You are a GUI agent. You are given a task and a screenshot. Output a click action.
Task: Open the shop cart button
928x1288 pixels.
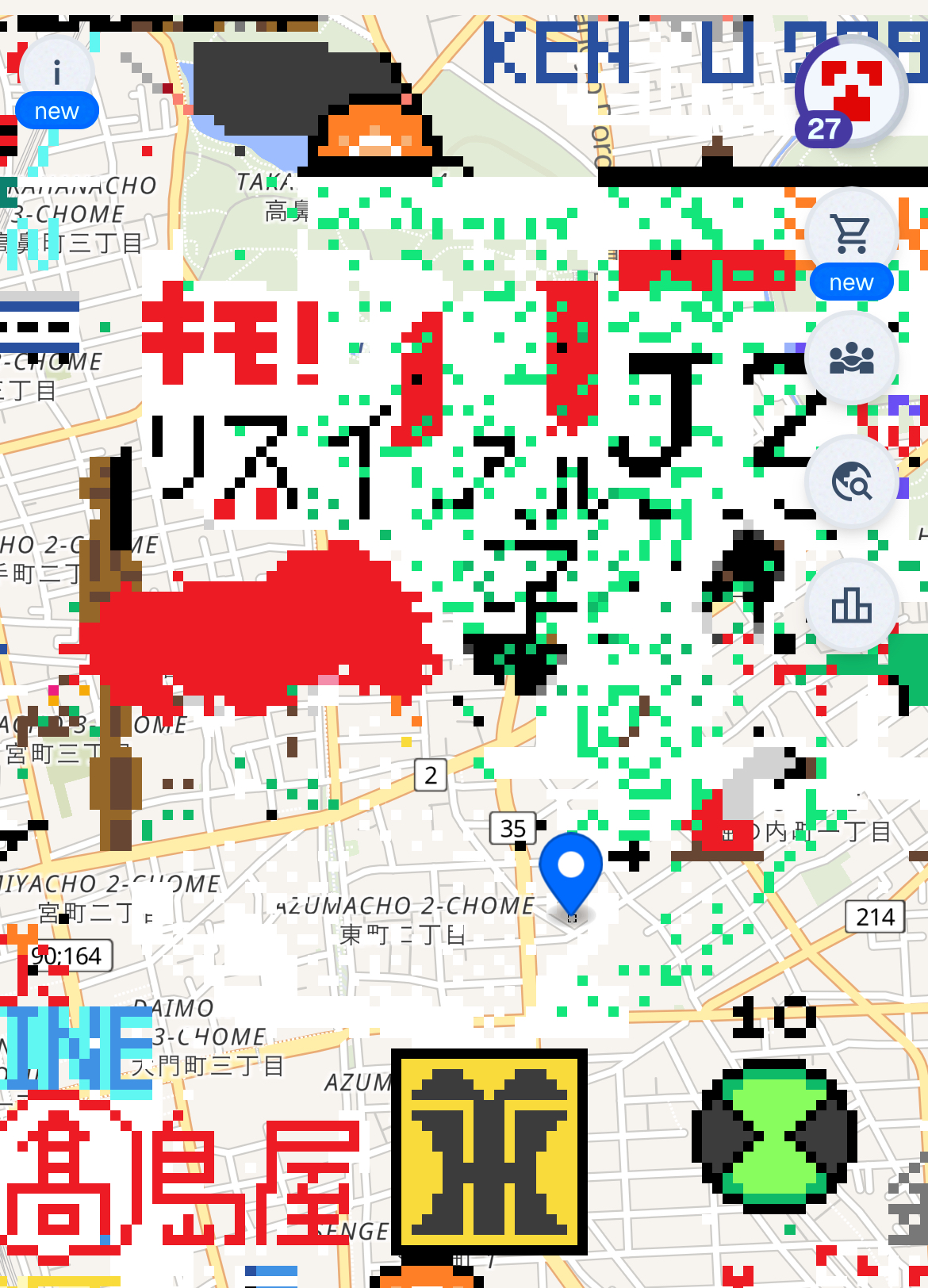point(851,233)
